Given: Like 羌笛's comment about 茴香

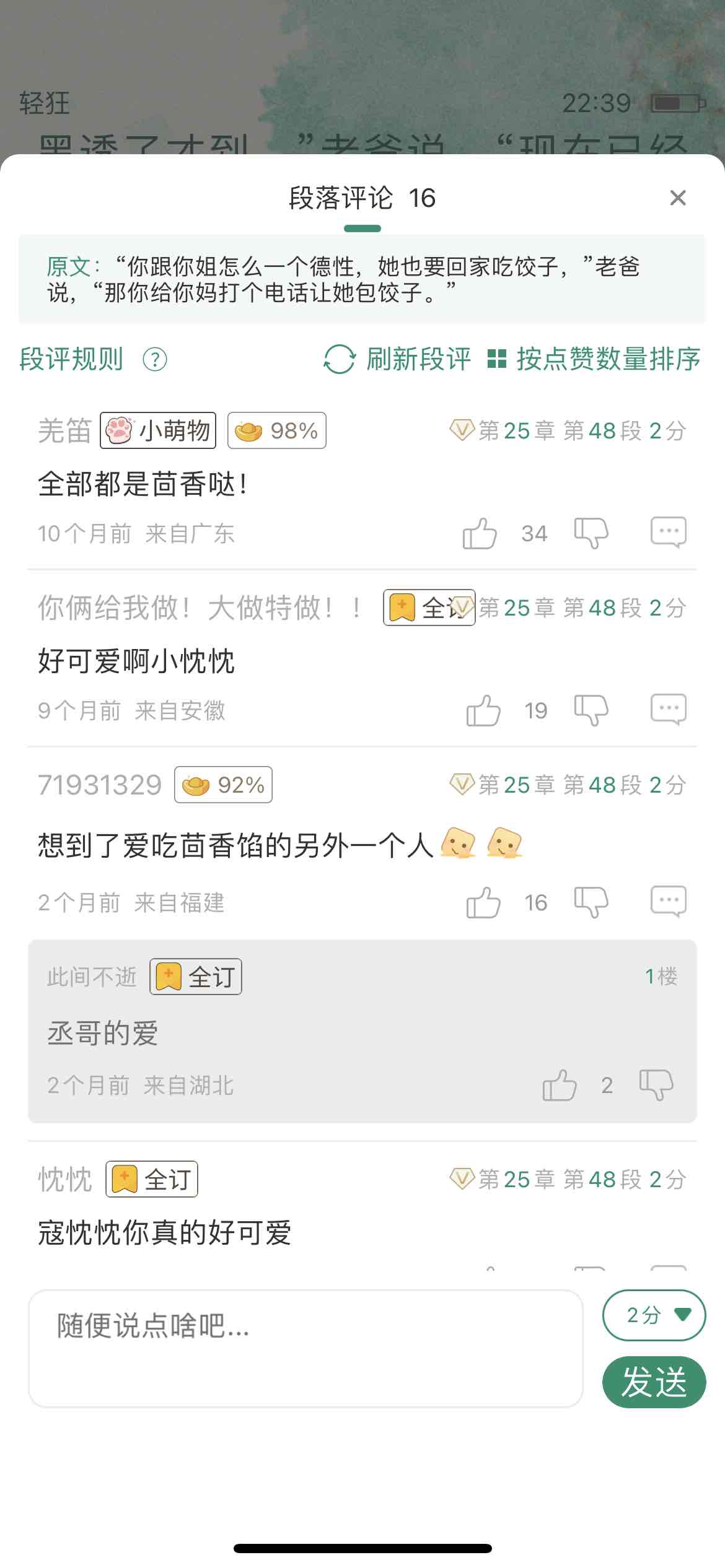Looking at the screenshot, I should coord(480,533).
